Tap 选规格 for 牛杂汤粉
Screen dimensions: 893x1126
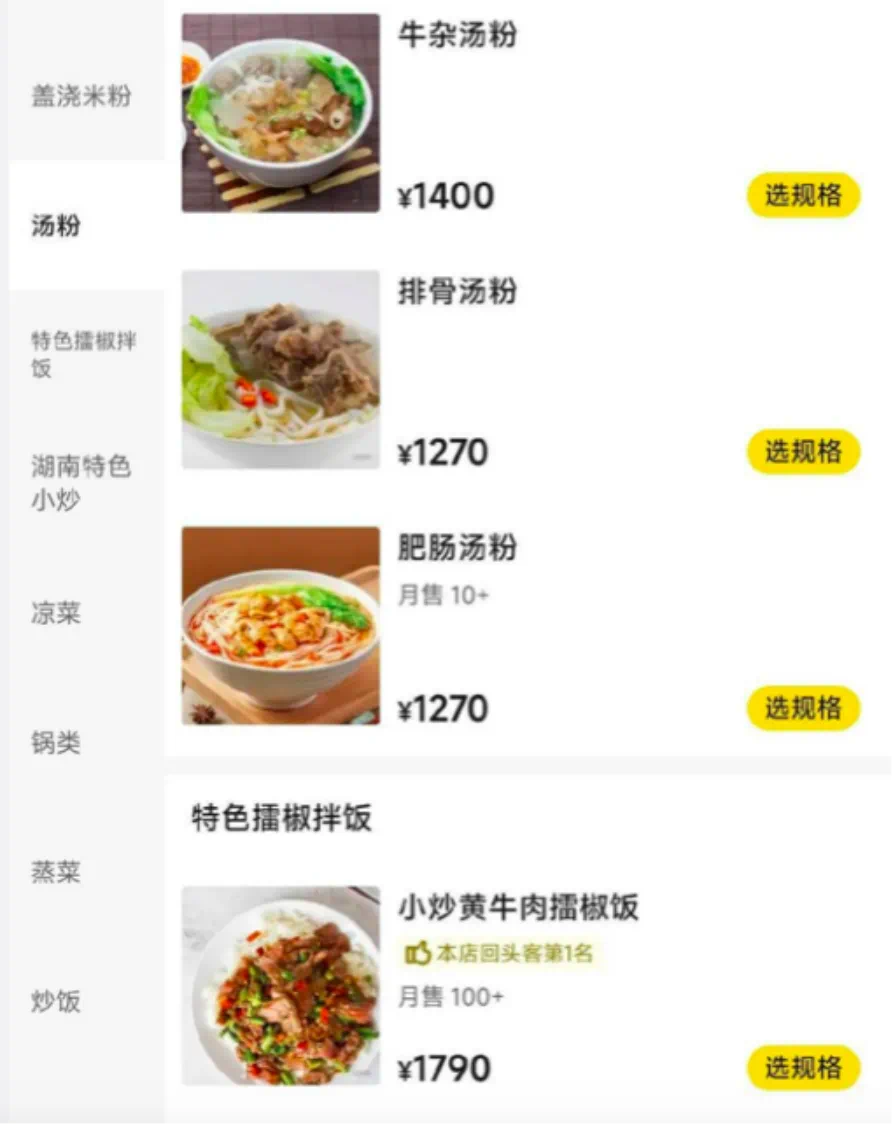pos(803,195)
